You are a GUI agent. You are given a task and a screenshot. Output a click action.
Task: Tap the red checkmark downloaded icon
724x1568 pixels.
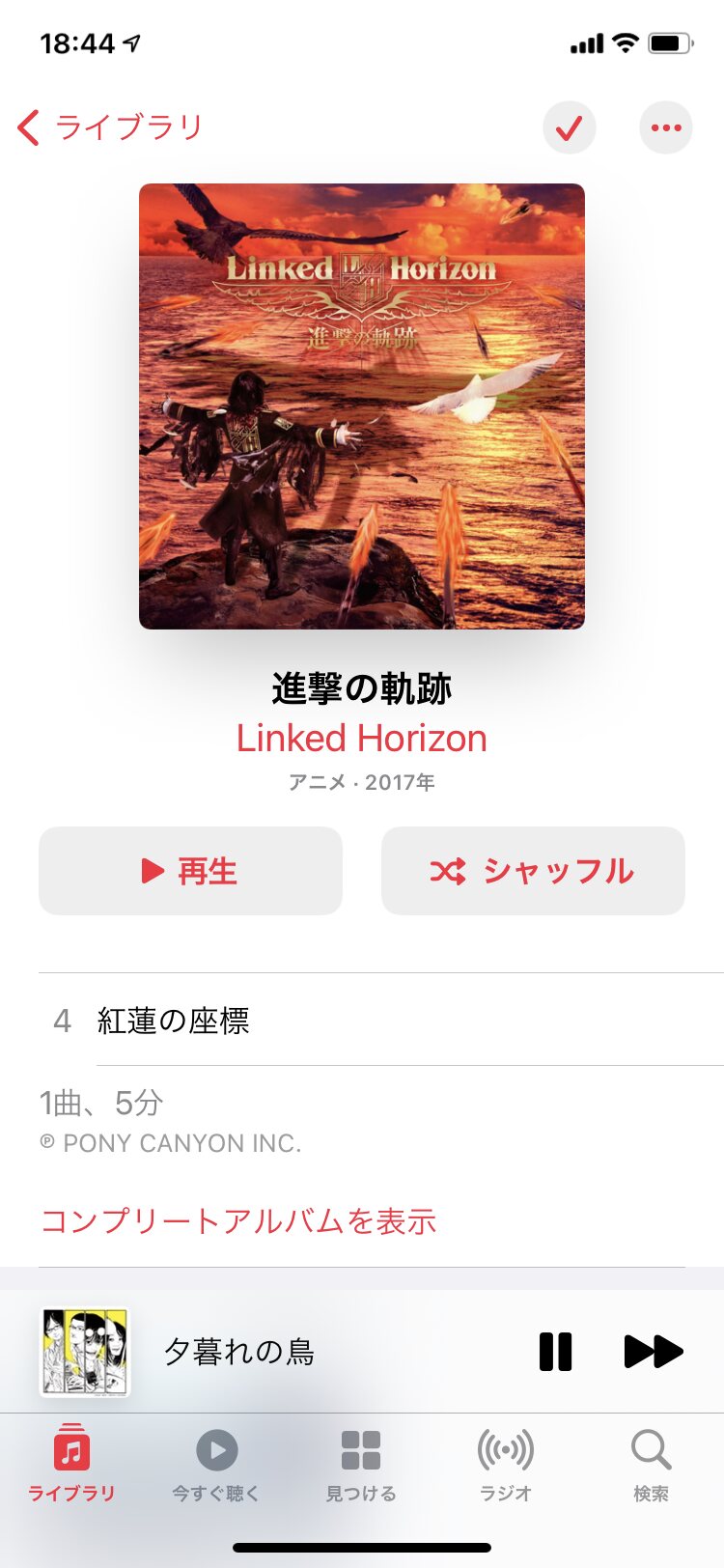coord(570,127)
